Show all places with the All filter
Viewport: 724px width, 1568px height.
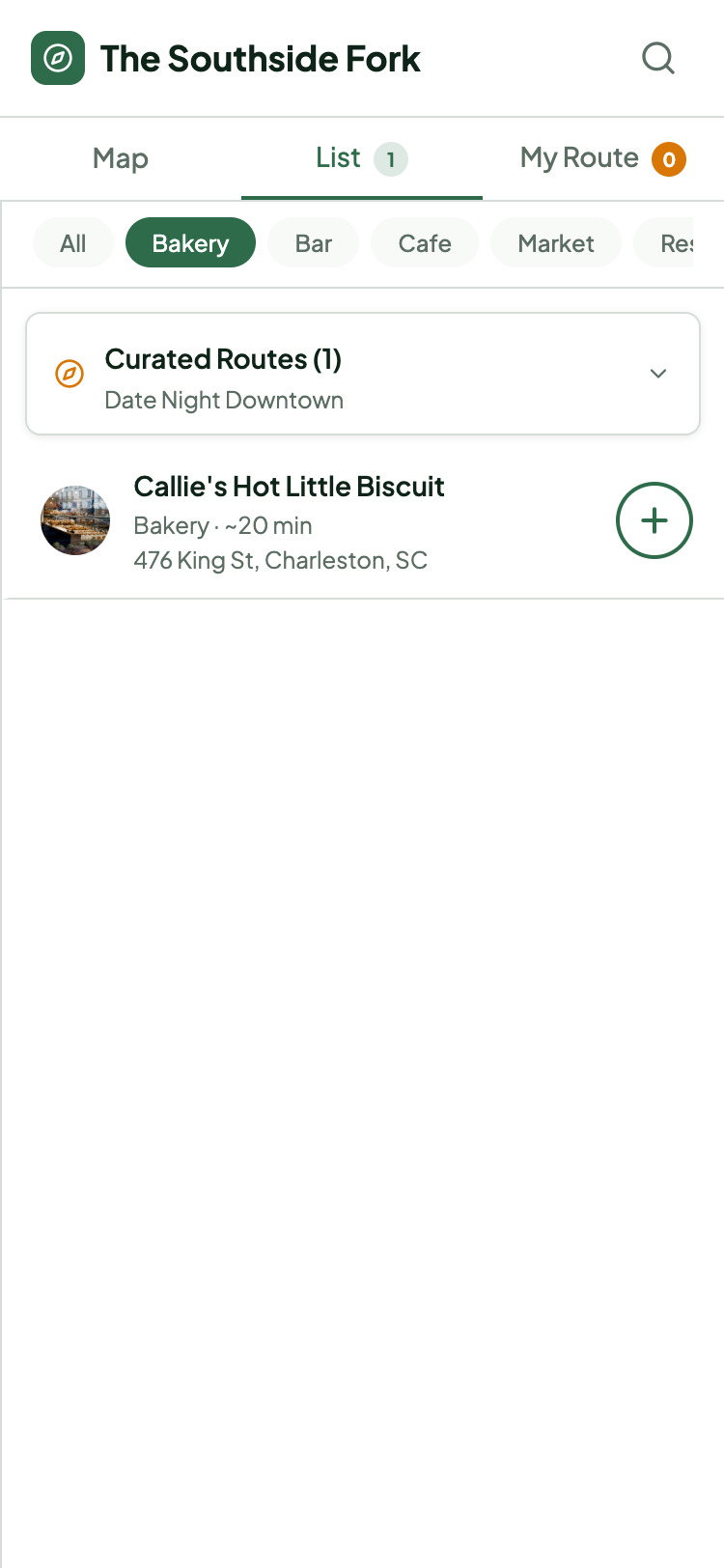click(x=72, y=242)
